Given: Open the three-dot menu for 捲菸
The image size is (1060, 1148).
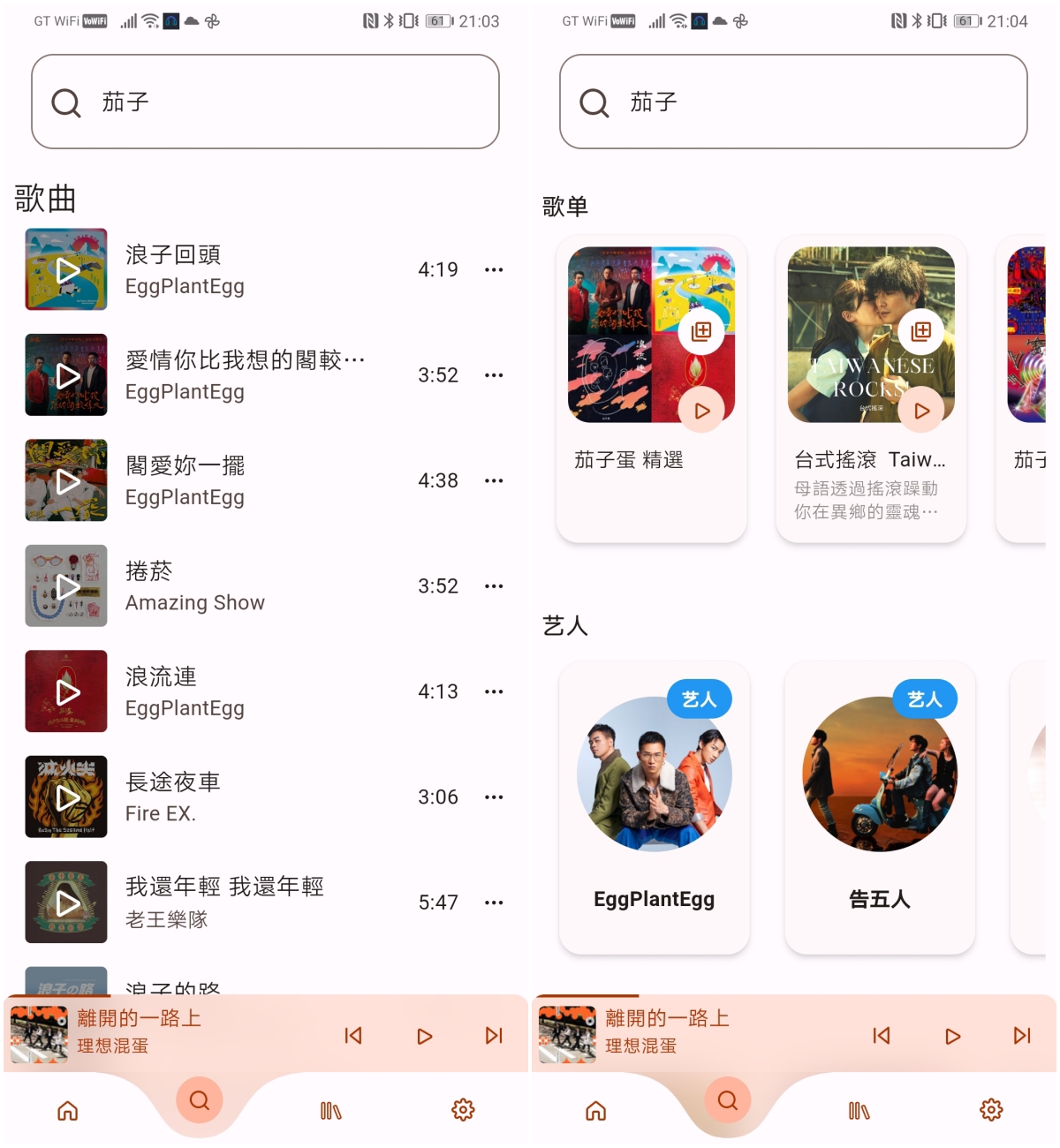Looking at the screenshot, I should coord(494,586).
